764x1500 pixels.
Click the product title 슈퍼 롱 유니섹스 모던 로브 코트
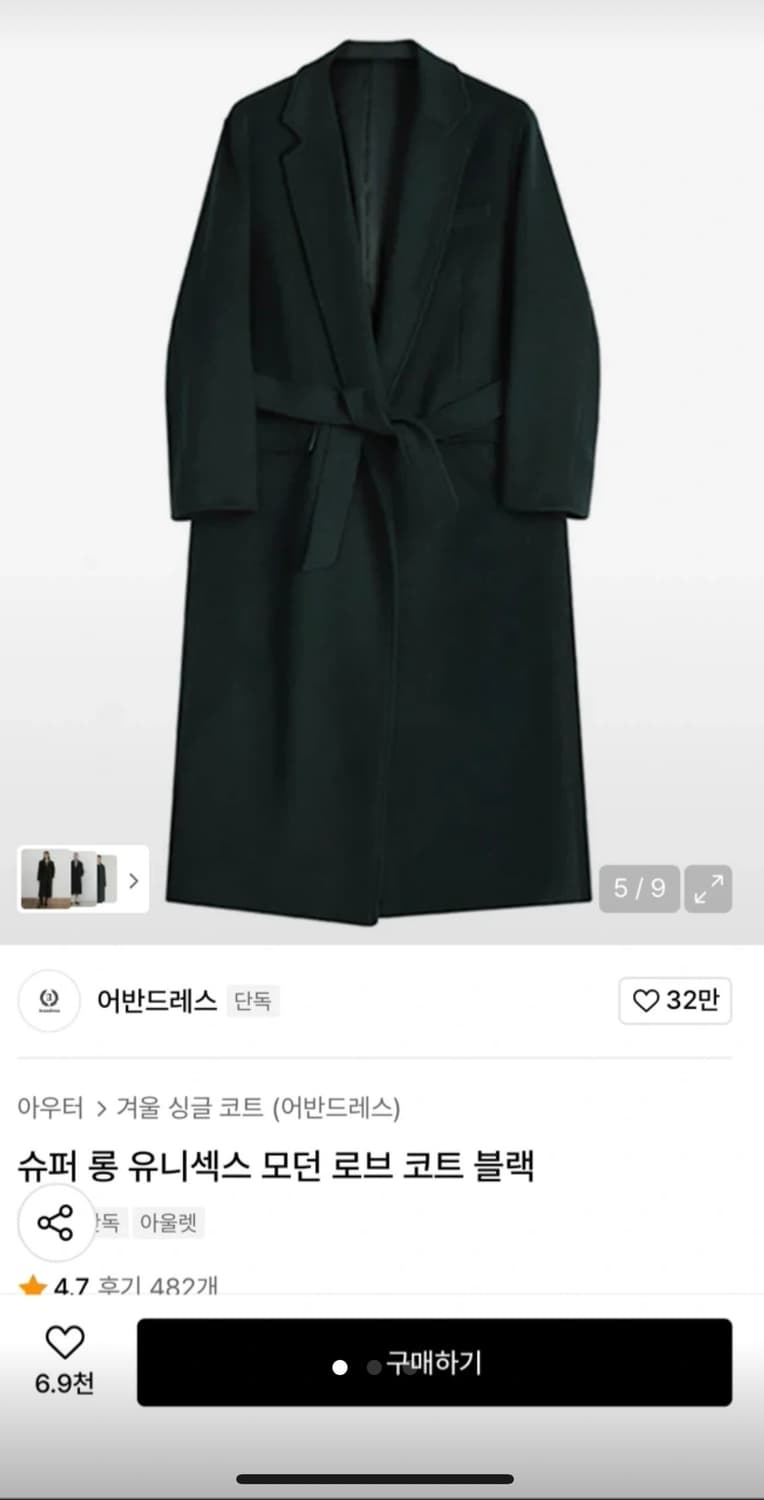[278, 1166]
